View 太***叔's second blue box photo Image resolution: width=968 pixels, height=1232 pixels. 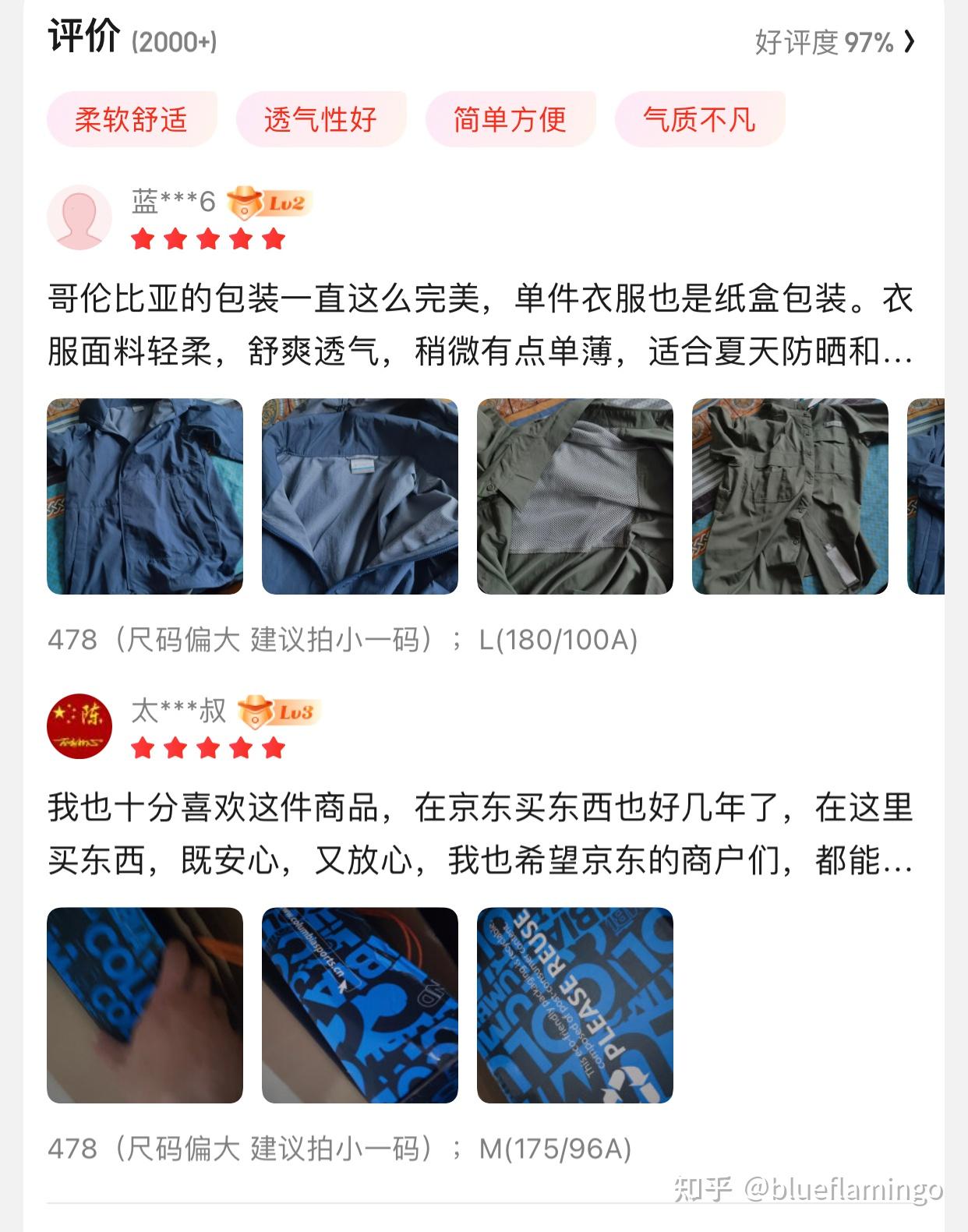[360, 1005]
